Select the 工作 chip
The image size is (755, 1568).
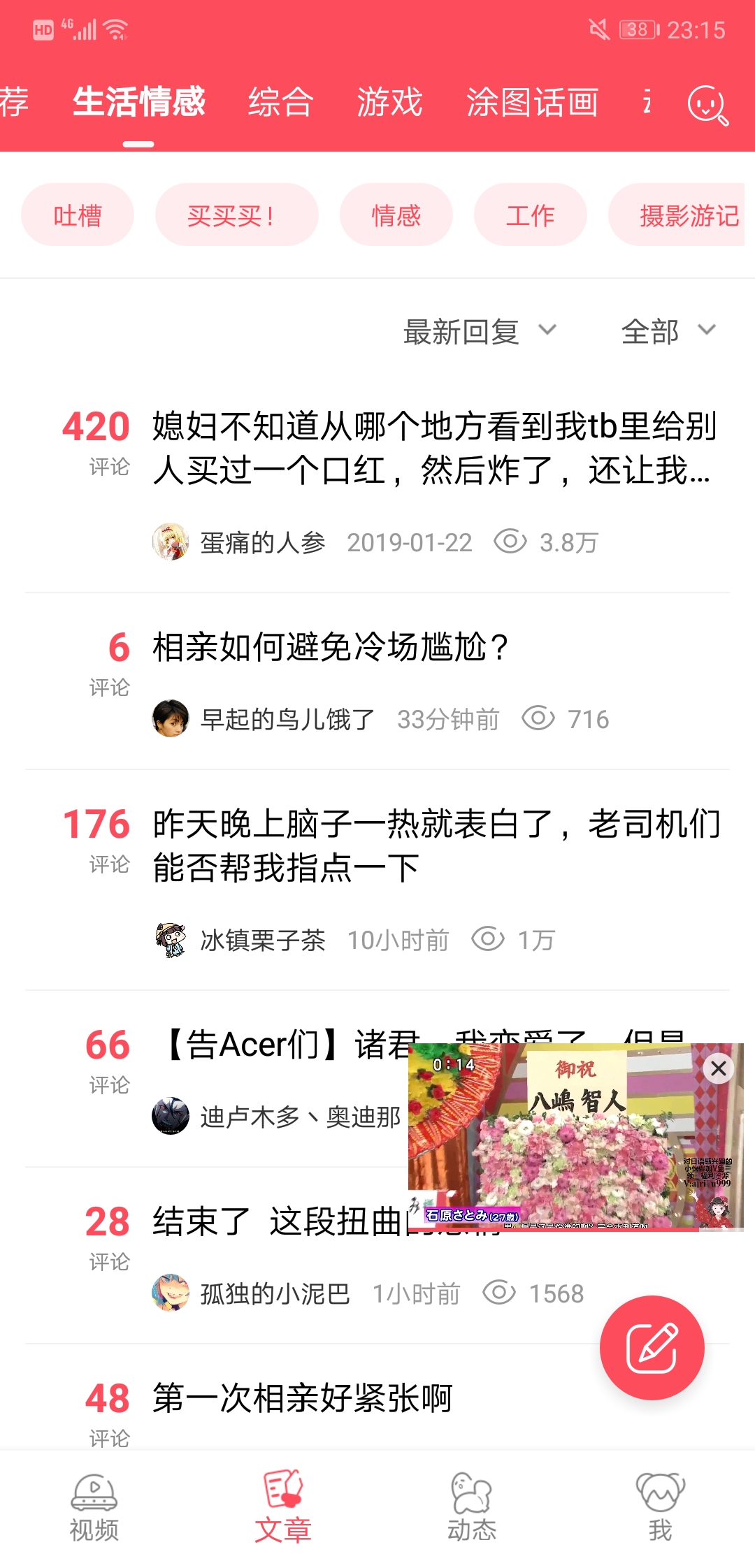click(530, 215)
